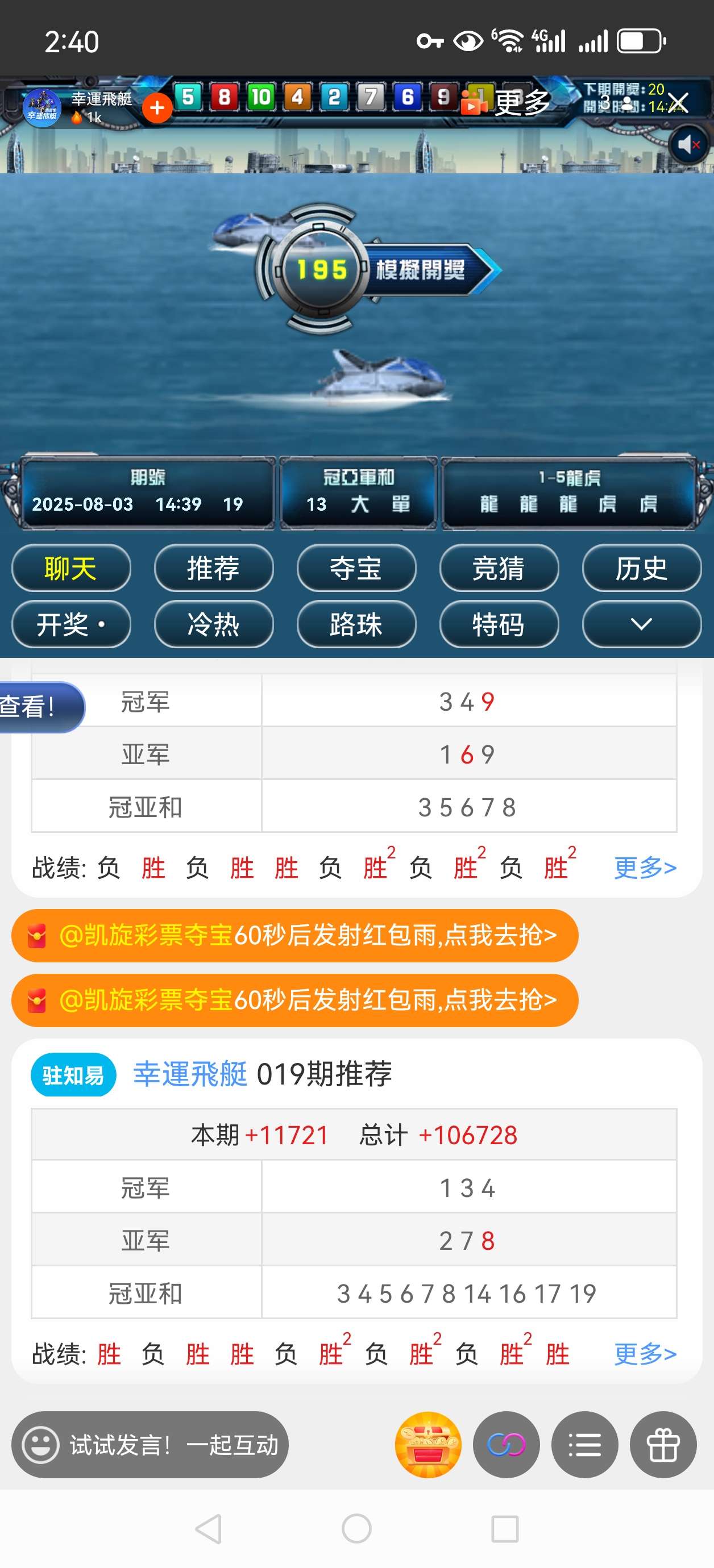714x1568 pixels.
Task: View the 历史 tab
Action: 641,568
